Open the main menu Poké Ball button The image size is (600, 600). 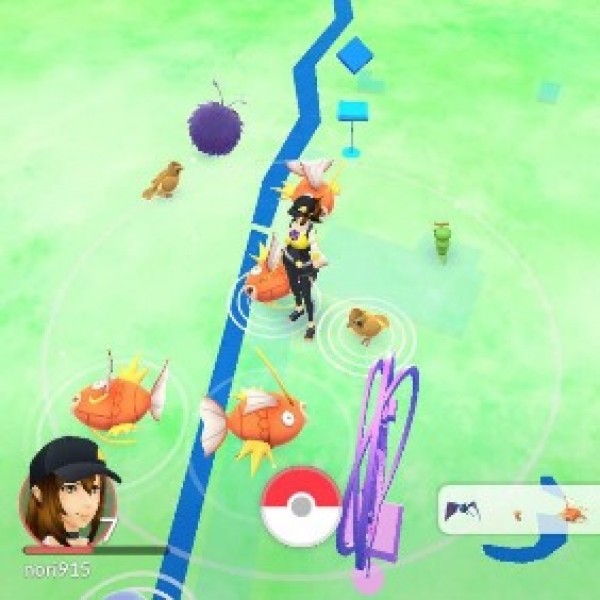[x=301, y=507]
